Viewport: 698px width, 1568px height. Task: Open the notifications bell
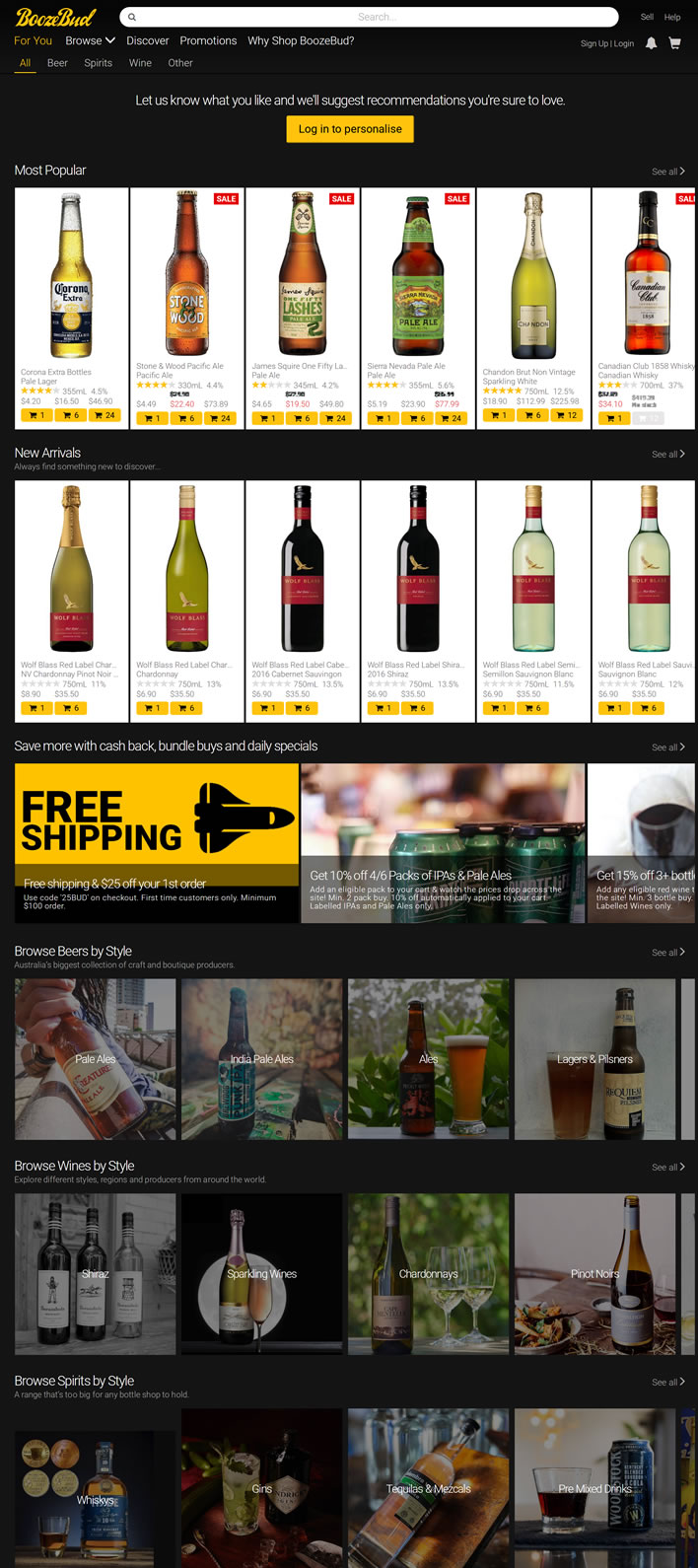[651, 43]
